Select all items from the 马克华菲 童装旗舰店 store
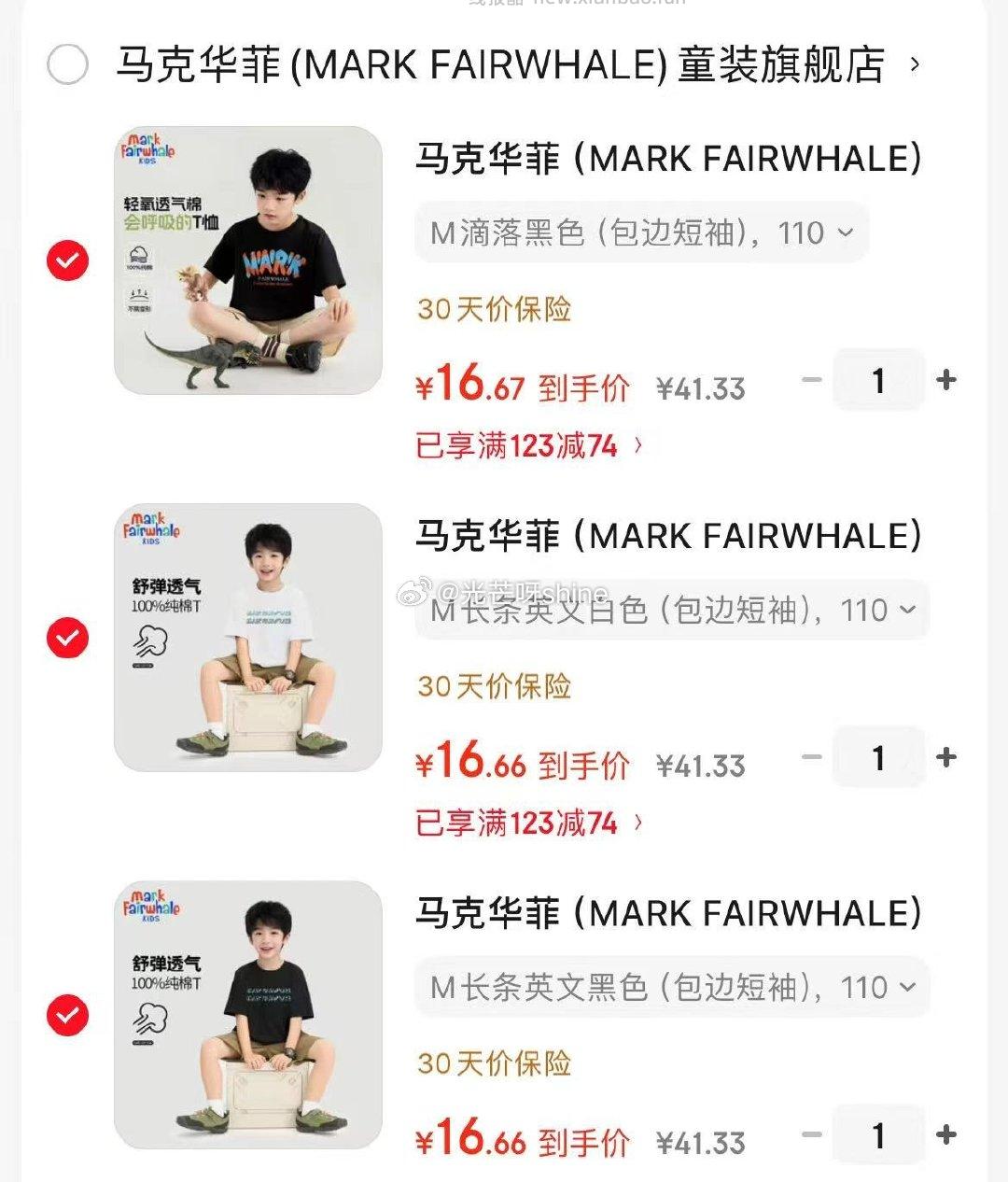This screenshot has width=1008, height=1182. tap(67, 64)
